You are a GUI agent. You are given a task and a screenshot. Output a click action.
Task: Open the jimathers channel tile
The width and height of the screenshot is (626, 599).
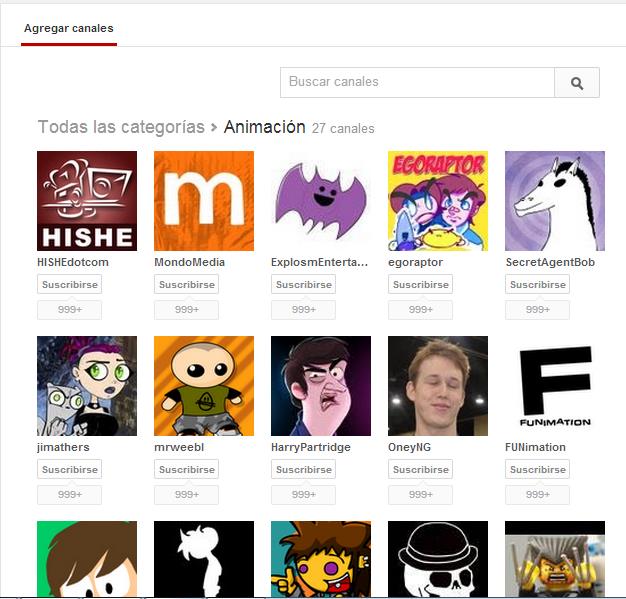click(87, 386)
